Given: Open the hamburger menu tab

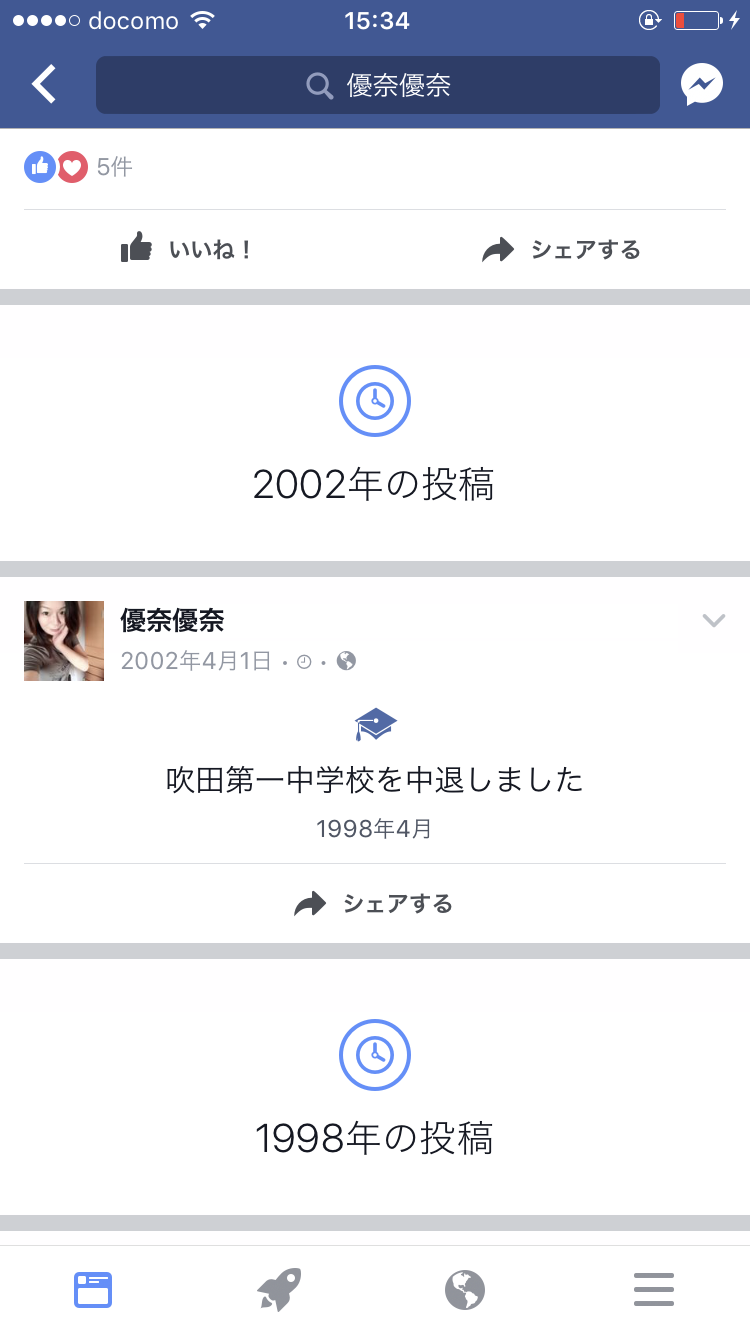Looking at the screenshot, I should coord(654,1290).
